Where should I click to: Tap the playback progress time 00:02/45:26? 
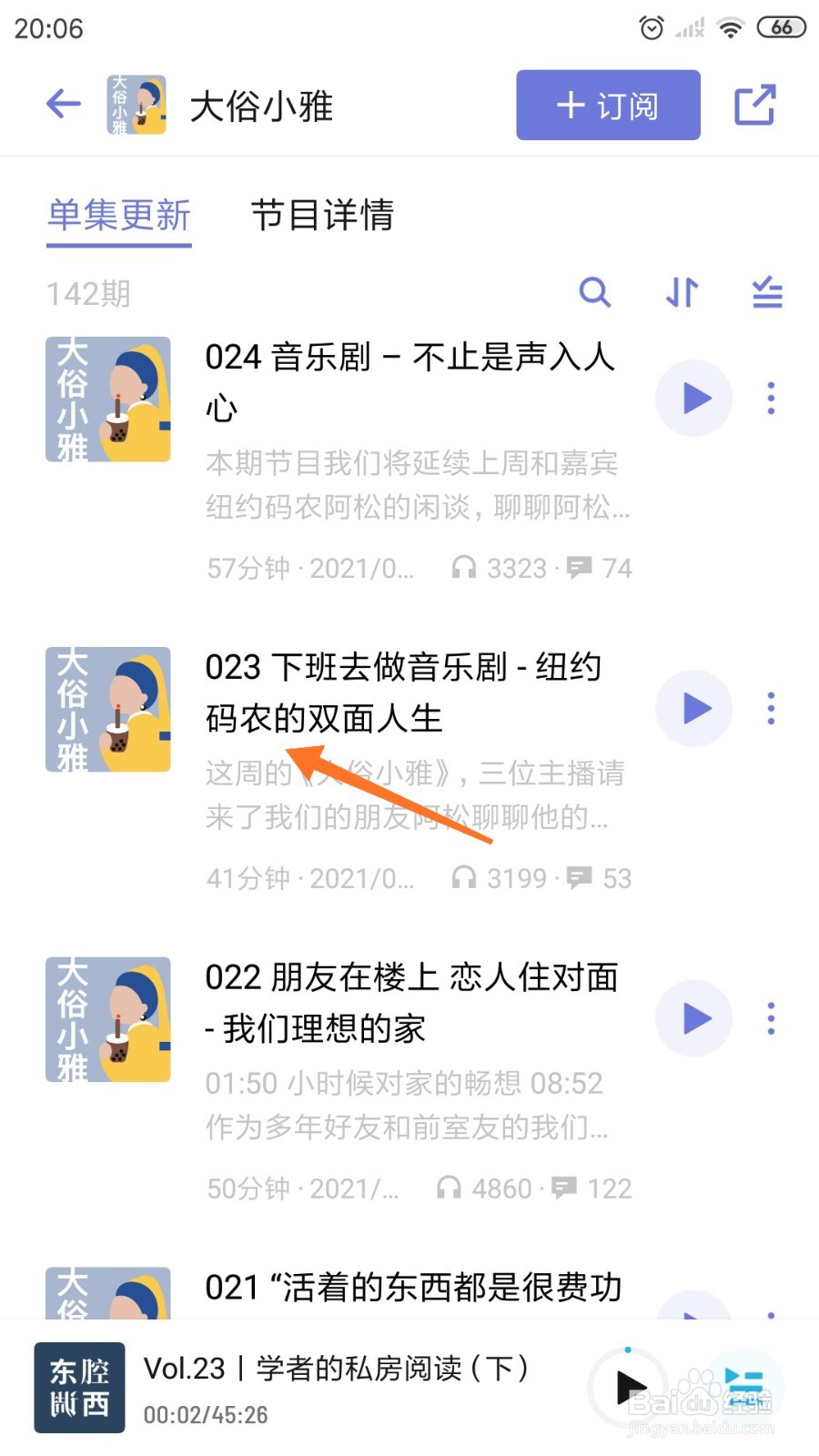tap(205, 1414)
